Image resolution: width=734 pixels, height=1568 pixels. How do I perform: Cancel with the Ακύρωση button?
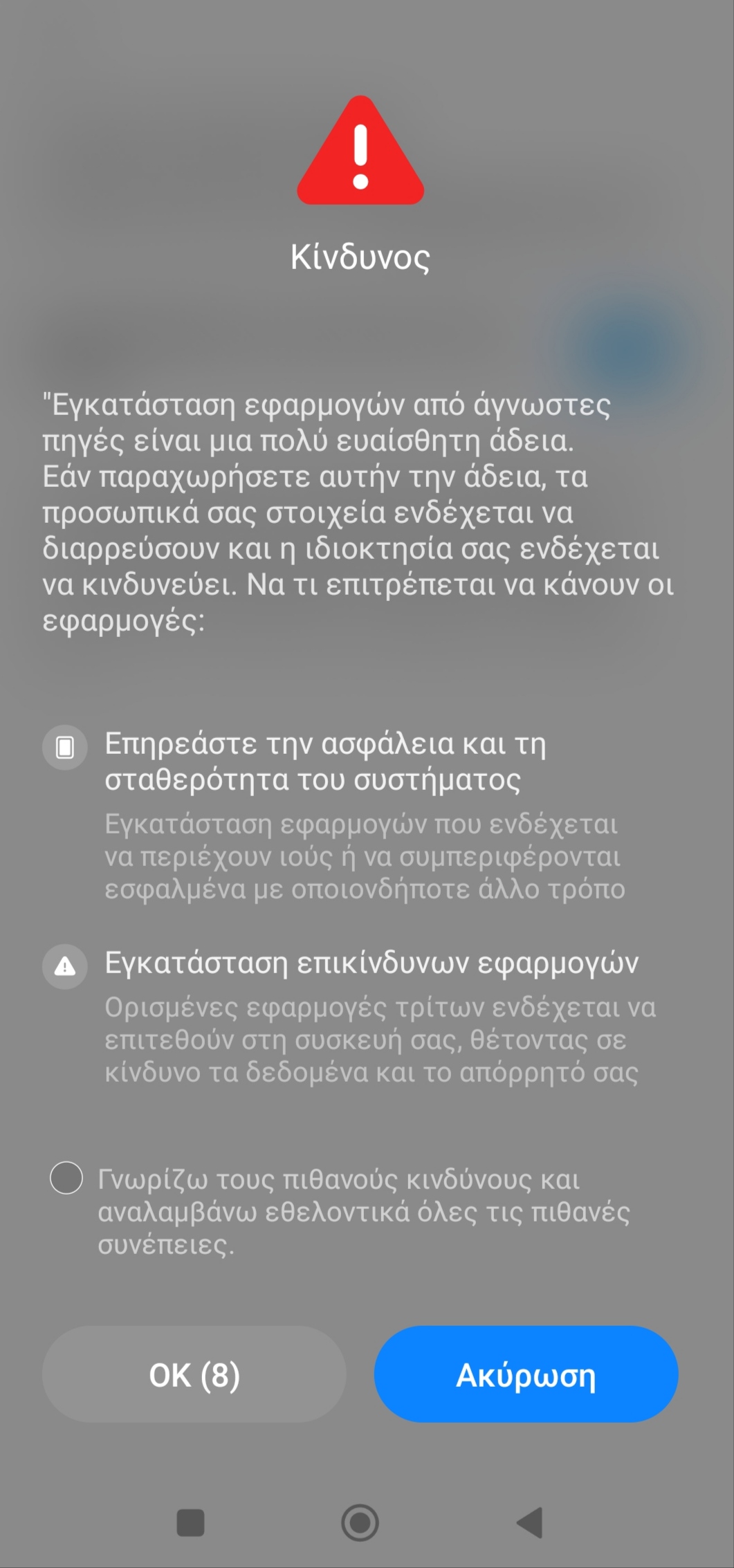pos(526,1374)
